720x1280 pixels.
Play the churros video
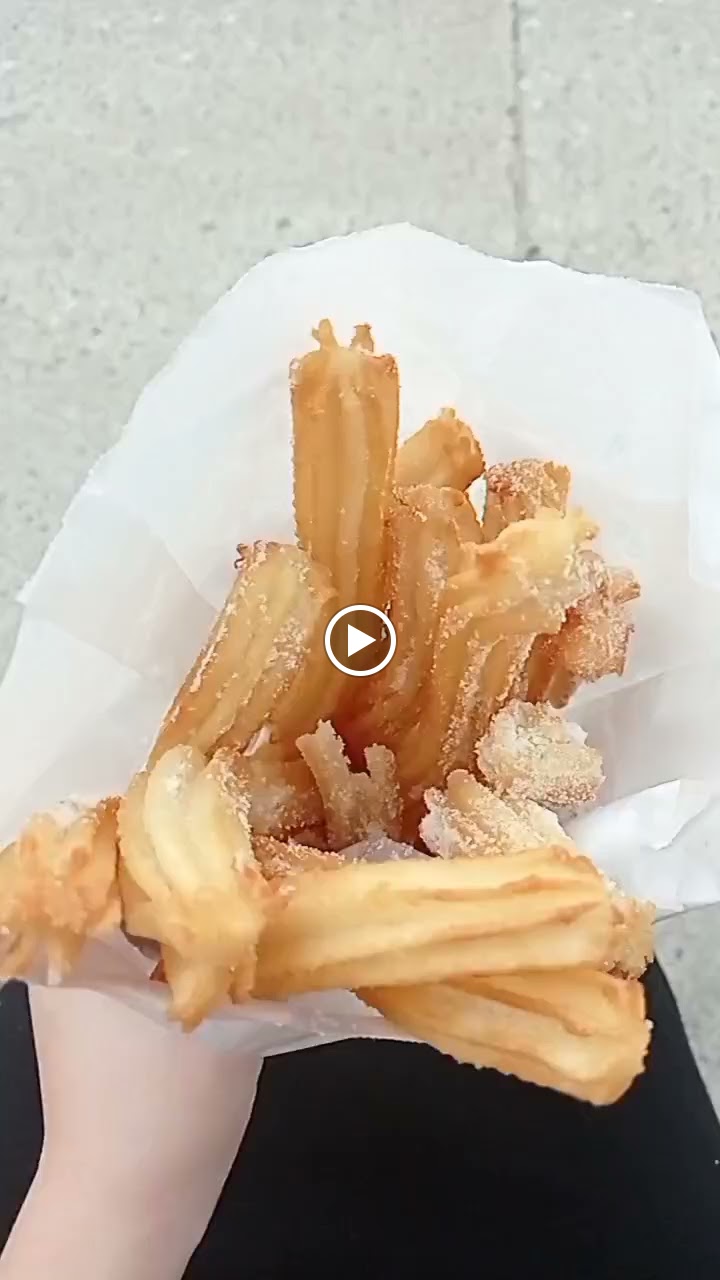pos(360,640)
